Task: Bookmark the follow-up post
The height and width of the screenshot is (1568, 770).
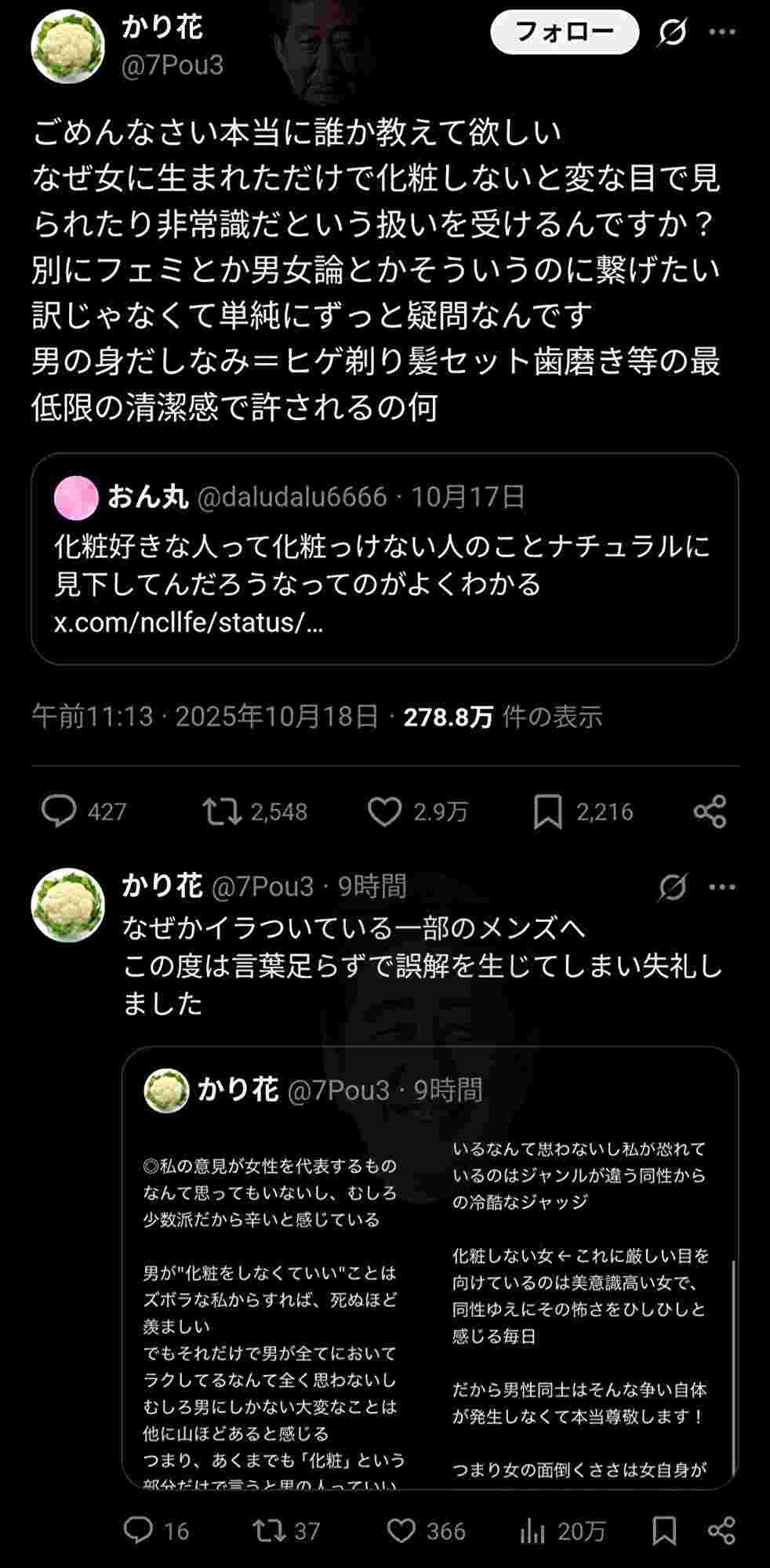Action: coord(663,1530)
